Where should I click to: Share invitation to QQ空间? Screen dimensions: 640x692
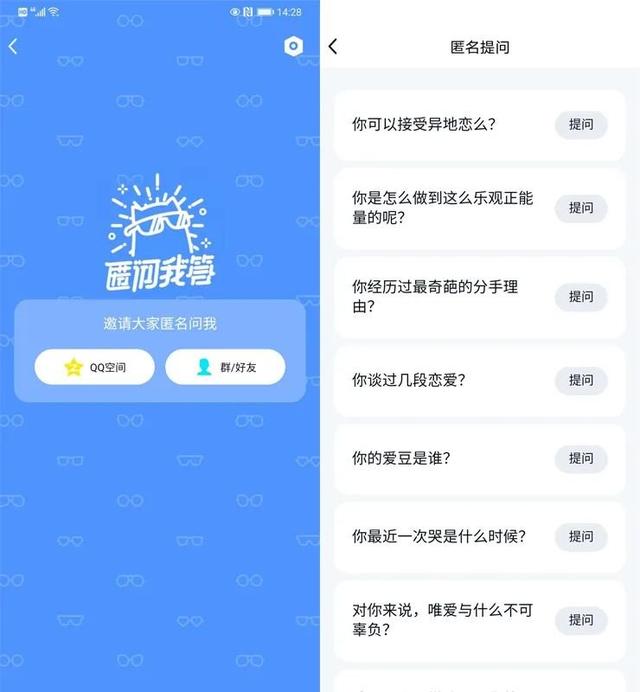[95, 367]
